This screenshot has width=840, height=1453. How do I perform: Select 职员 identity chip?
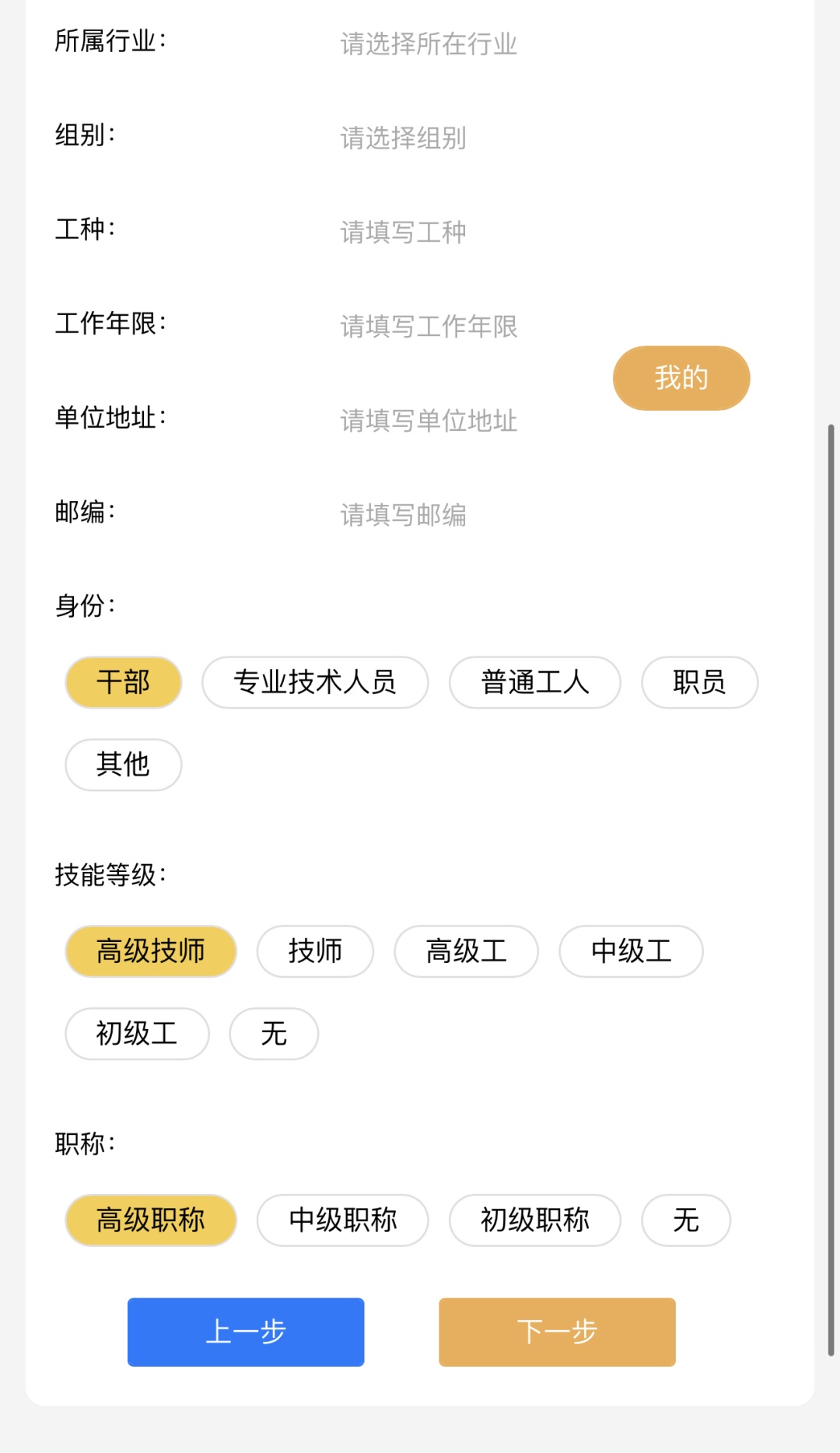(699, 682)
